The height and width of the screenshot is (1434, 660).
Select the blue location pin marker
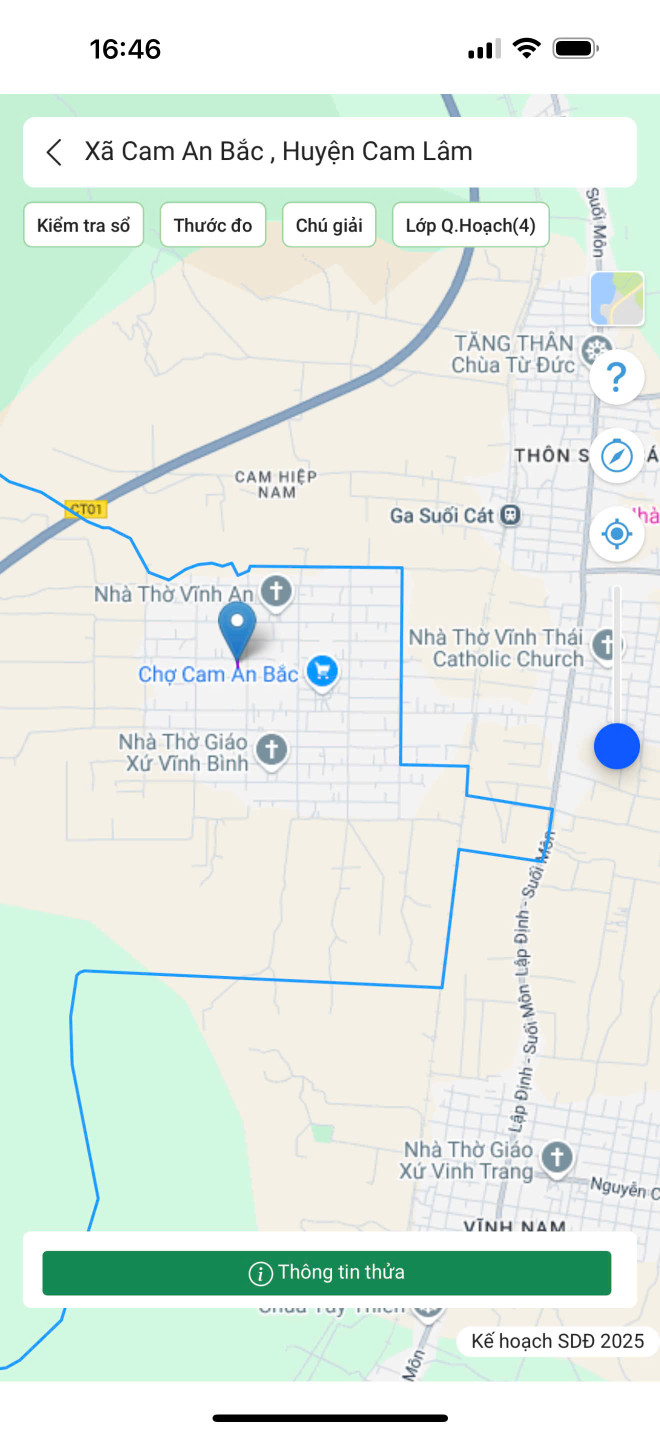tap(237, 629)
